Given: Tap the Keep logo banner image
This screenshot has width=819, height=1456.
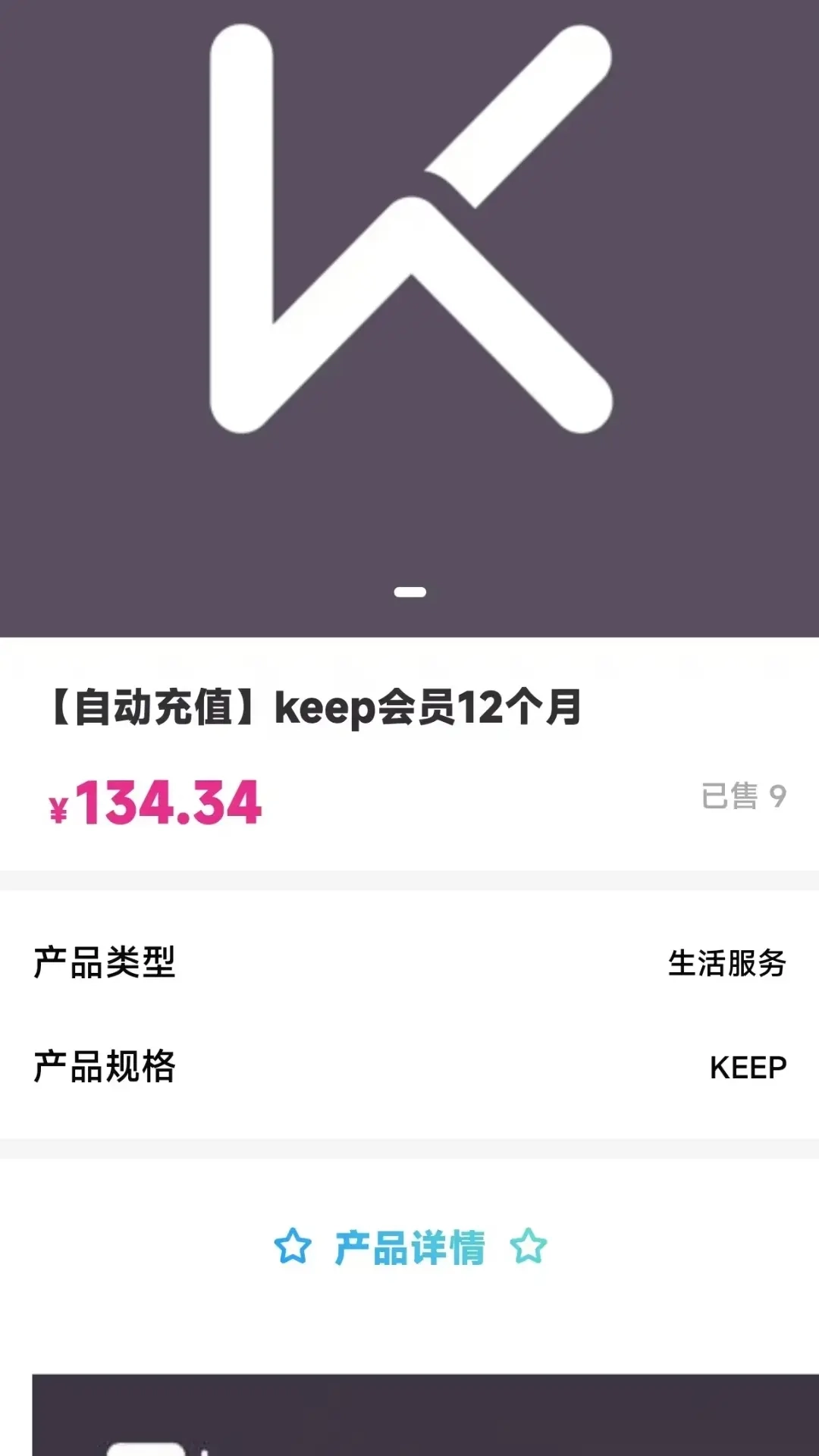Looking at the screenshot, I should pyautogui.click(x=409, y=318).
